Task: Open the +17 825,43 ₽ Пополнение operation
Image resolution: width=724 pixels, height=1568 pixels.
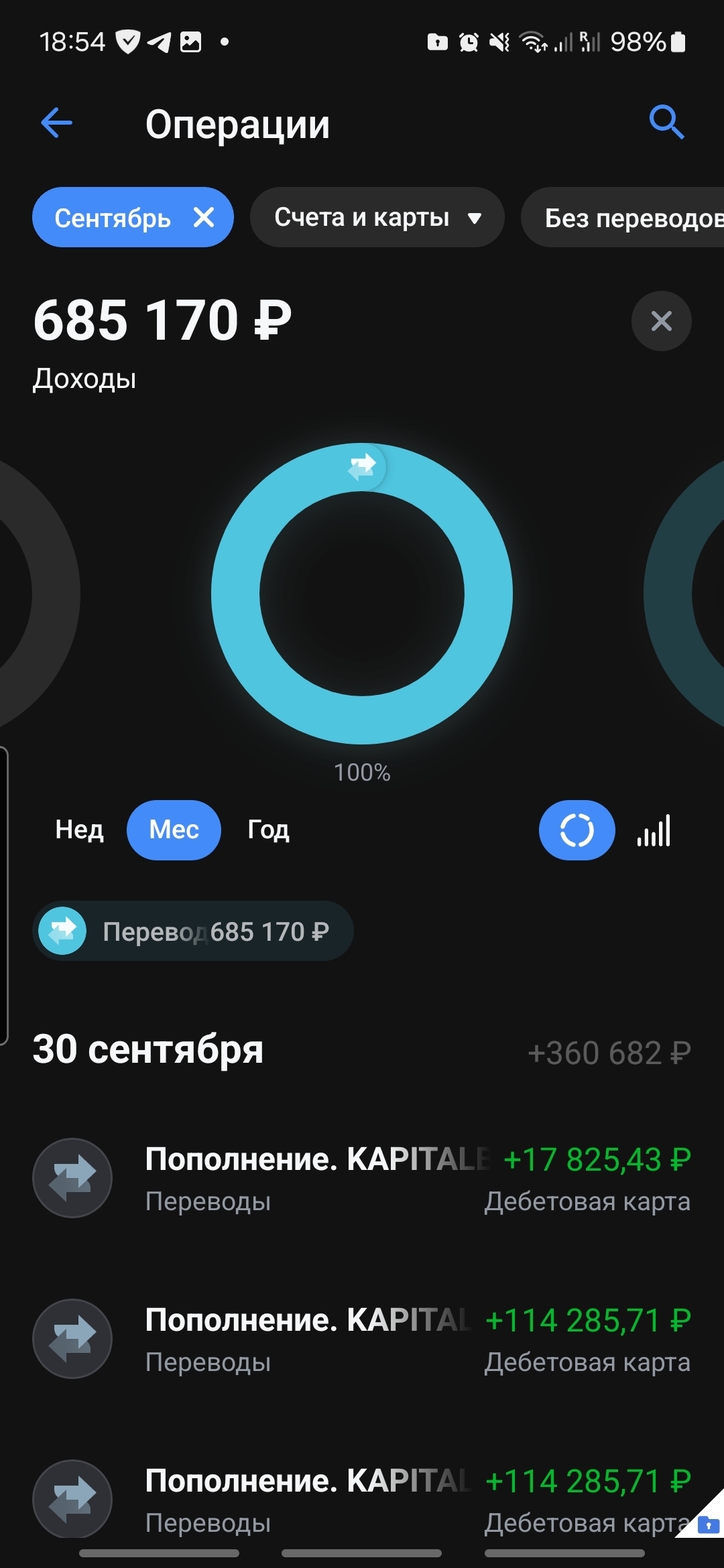Action: (362, 1178)
